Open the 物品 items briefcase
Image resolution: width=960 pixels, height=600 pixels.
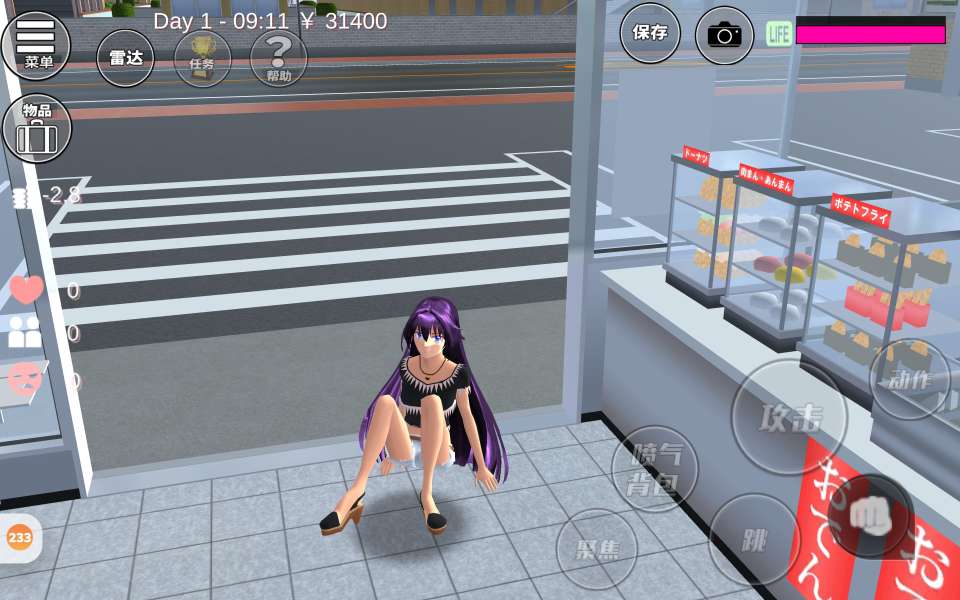(x=37, y=128)
